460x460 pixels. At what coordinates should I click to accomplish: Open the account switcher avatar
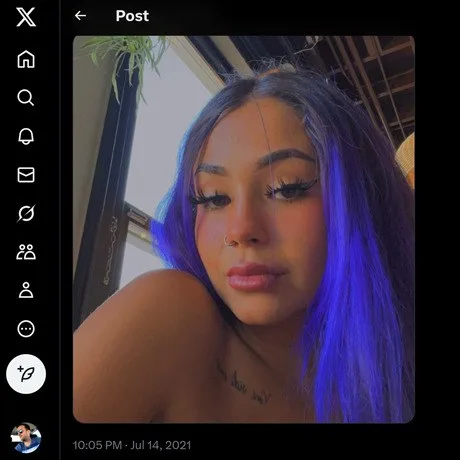pos(26,438)
